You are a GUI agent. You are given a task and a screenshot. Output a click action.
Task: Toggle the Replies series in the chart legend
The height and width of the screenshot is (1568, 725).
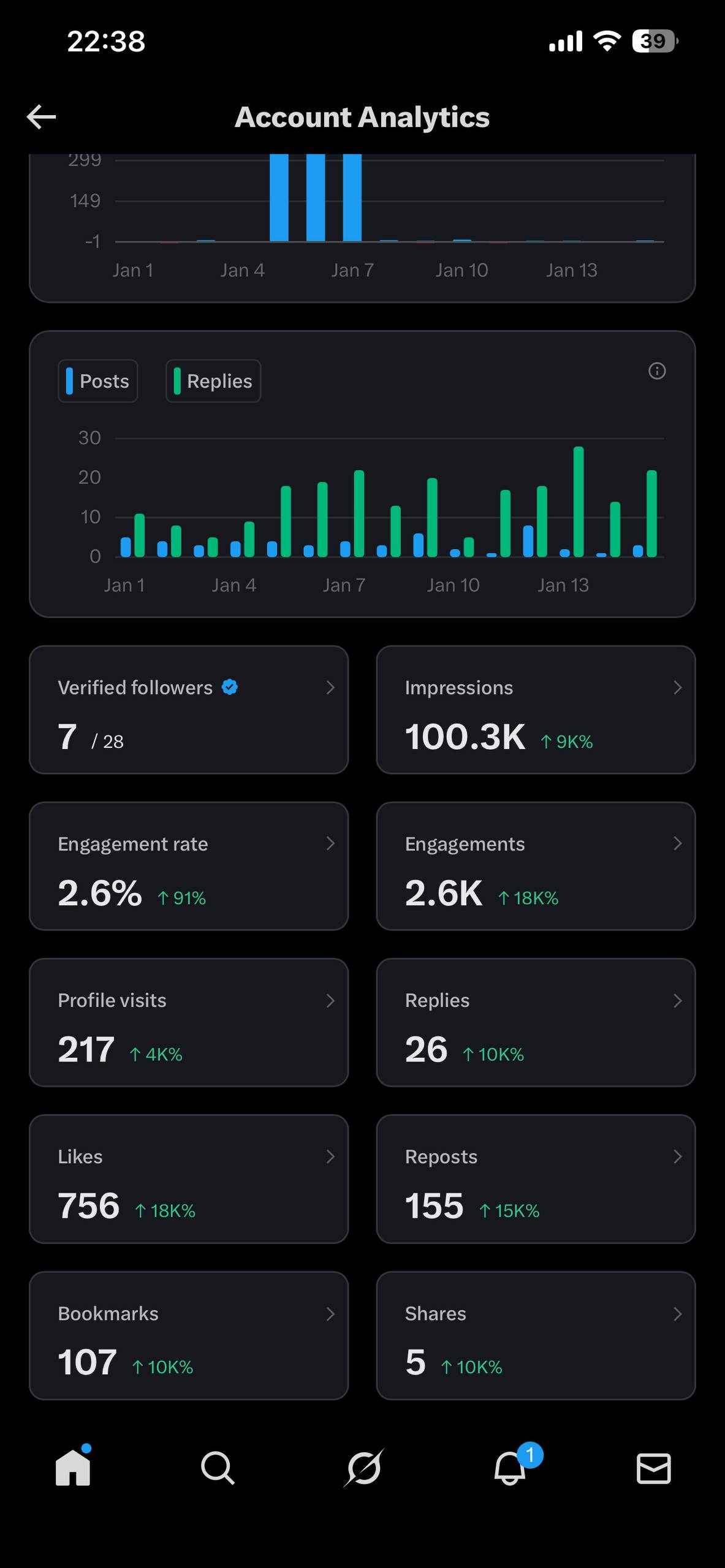[x=213, y=380]
